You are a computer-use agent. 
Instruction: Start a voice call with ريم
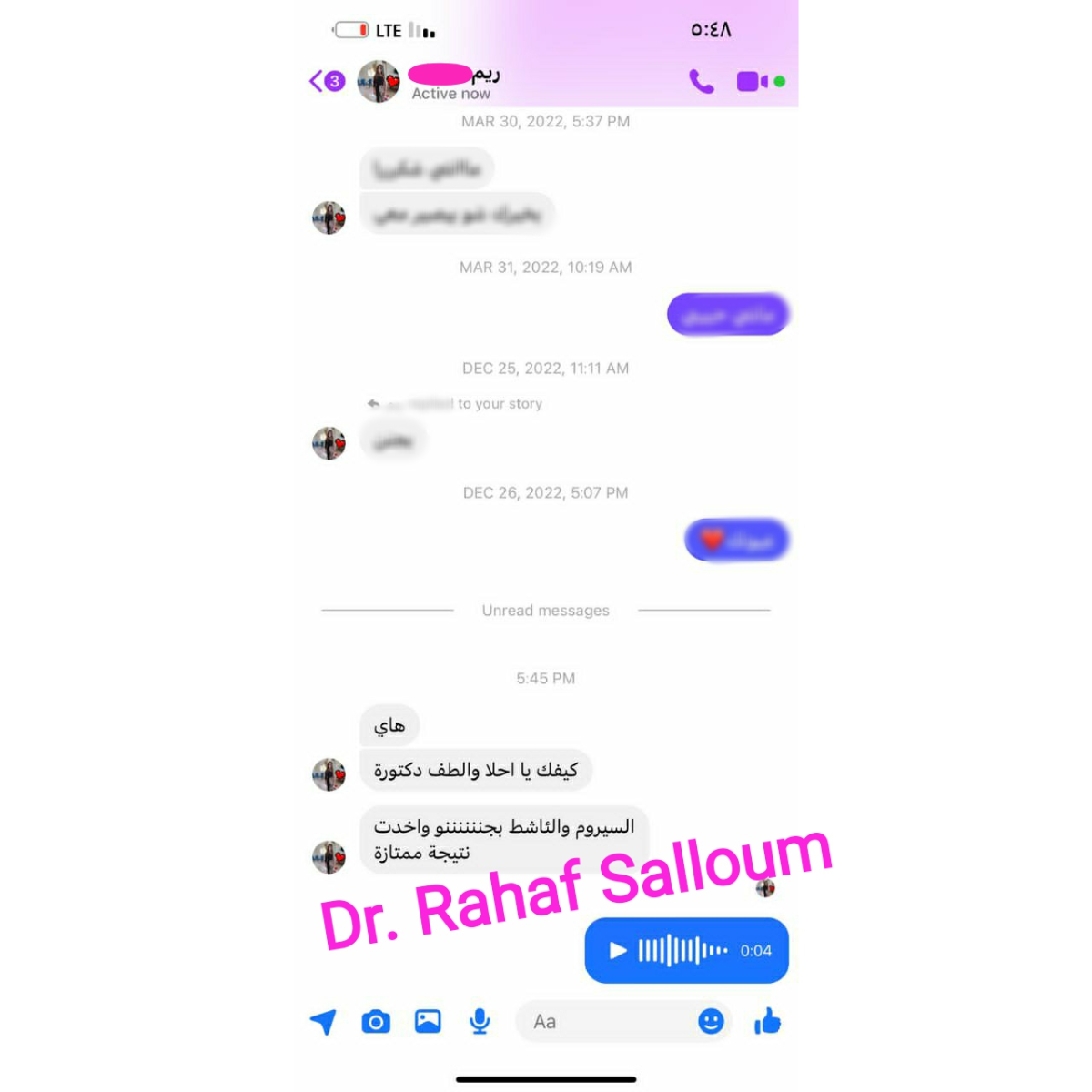pyautogui.click(x=701, y=82)
